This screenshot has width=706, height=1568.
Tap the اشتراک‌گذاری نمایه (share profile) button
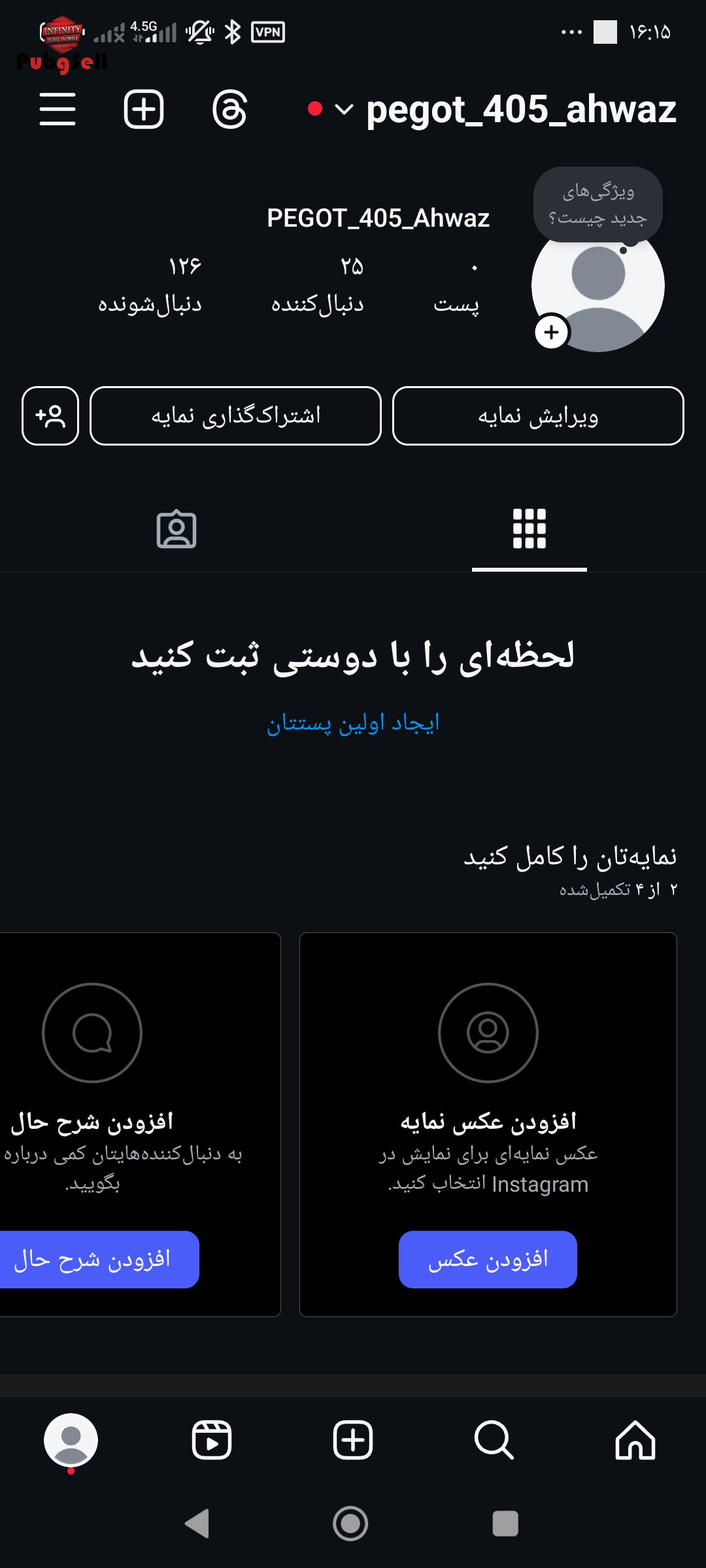(x=235, y=416)
